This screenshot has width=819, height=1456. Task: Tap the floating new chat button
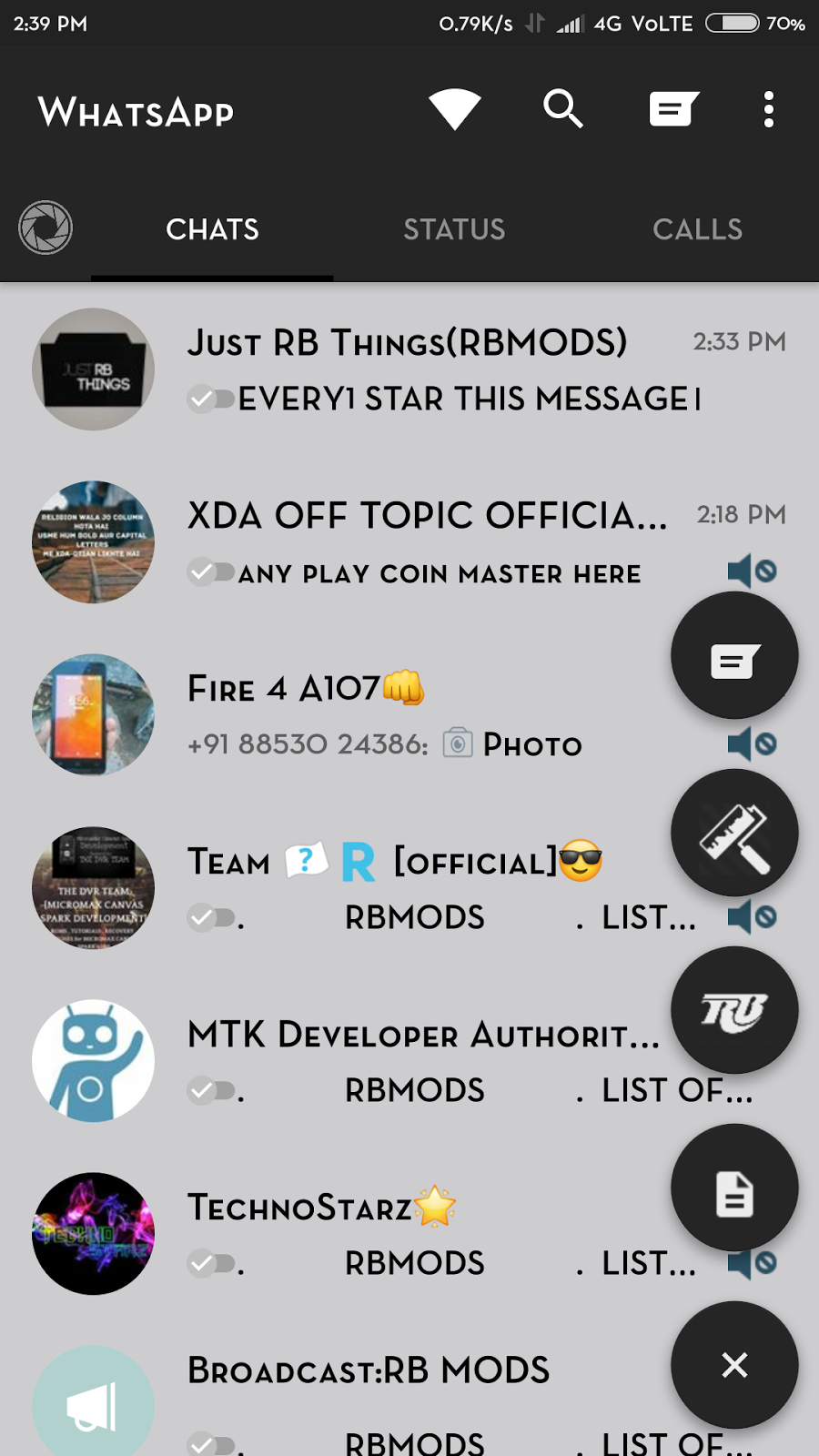734,655
